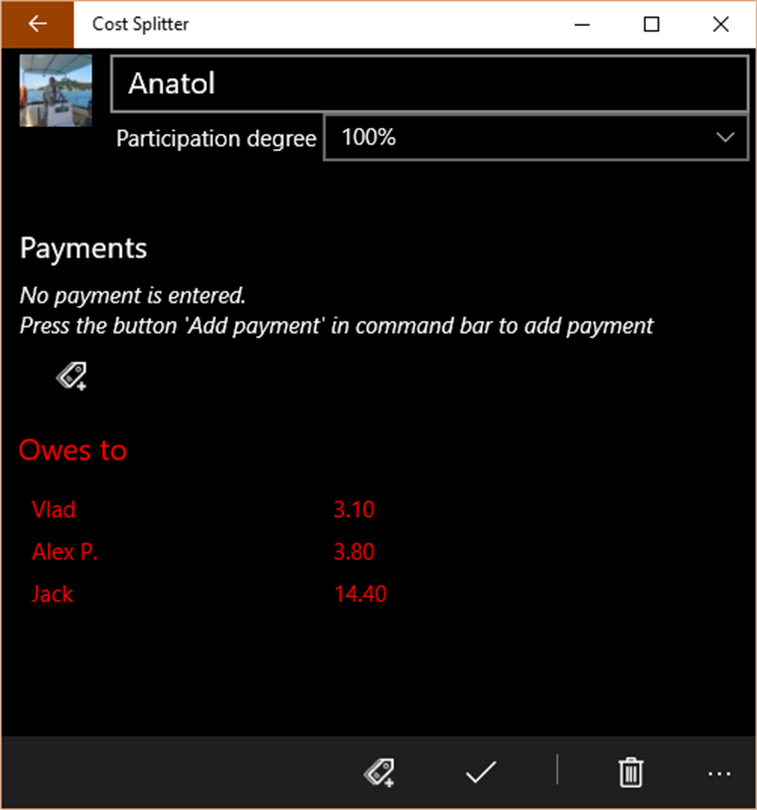Delete this participant with the trash icon
This screenshot has width=757, height=810.
[x=630, y=772]
